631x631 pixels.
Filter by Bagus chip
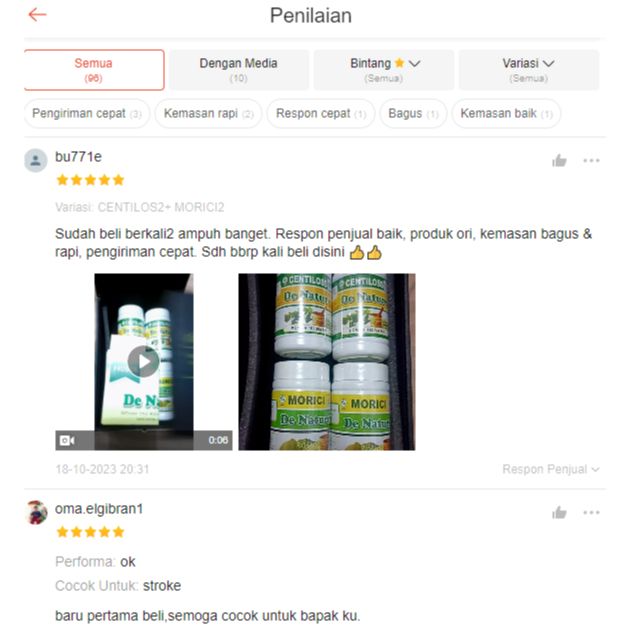point(413,114)
